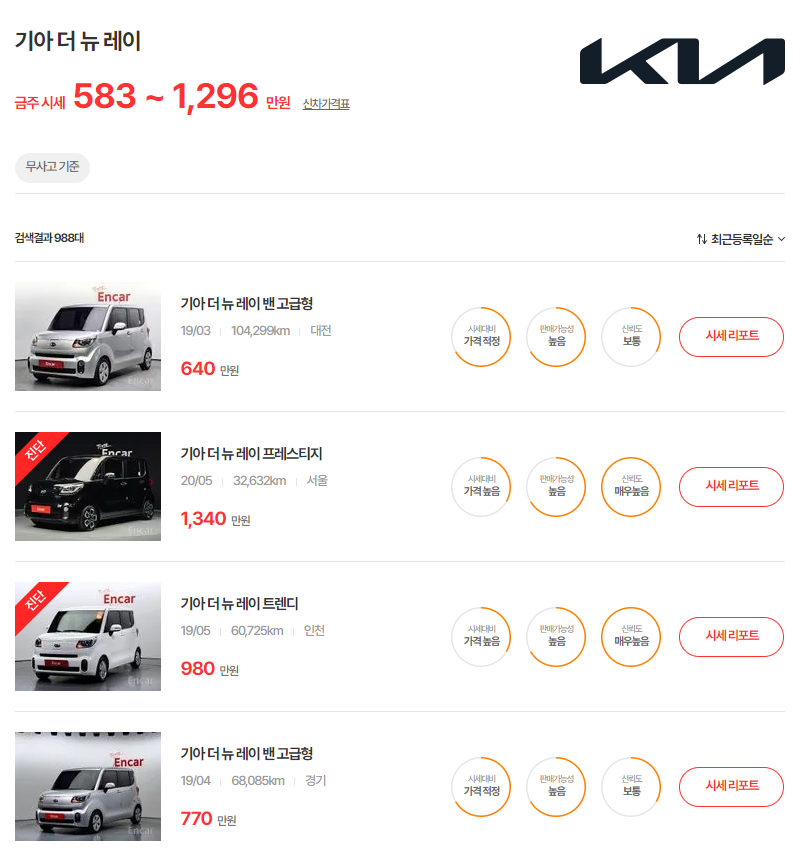Click 시세 리포트 for the 밴 고급형 listing
Viewport: 809px width, 855px height.
tap(731, 337)
